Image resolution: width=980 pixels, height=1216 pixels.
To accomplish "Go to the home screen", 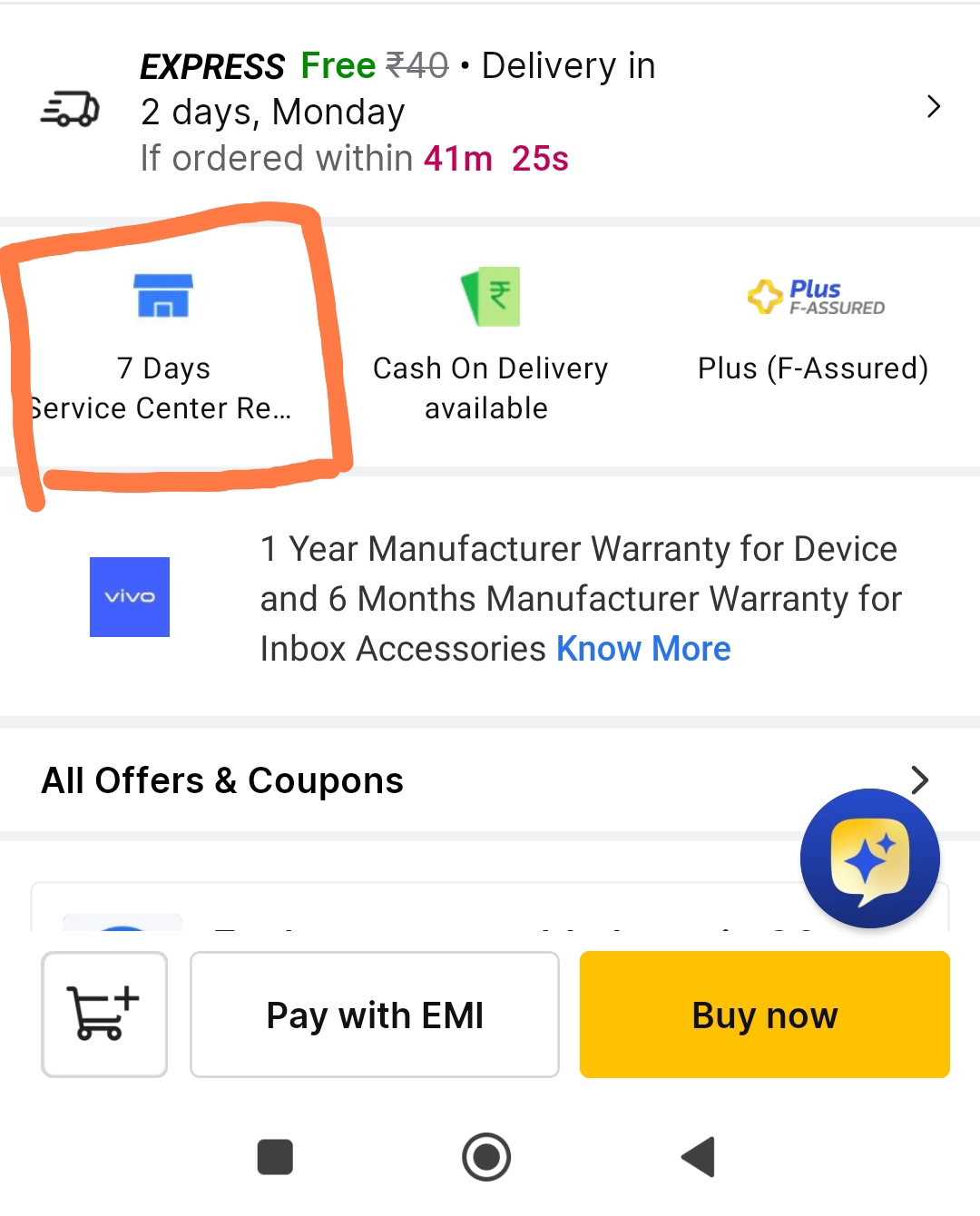I will [486, 1157].
